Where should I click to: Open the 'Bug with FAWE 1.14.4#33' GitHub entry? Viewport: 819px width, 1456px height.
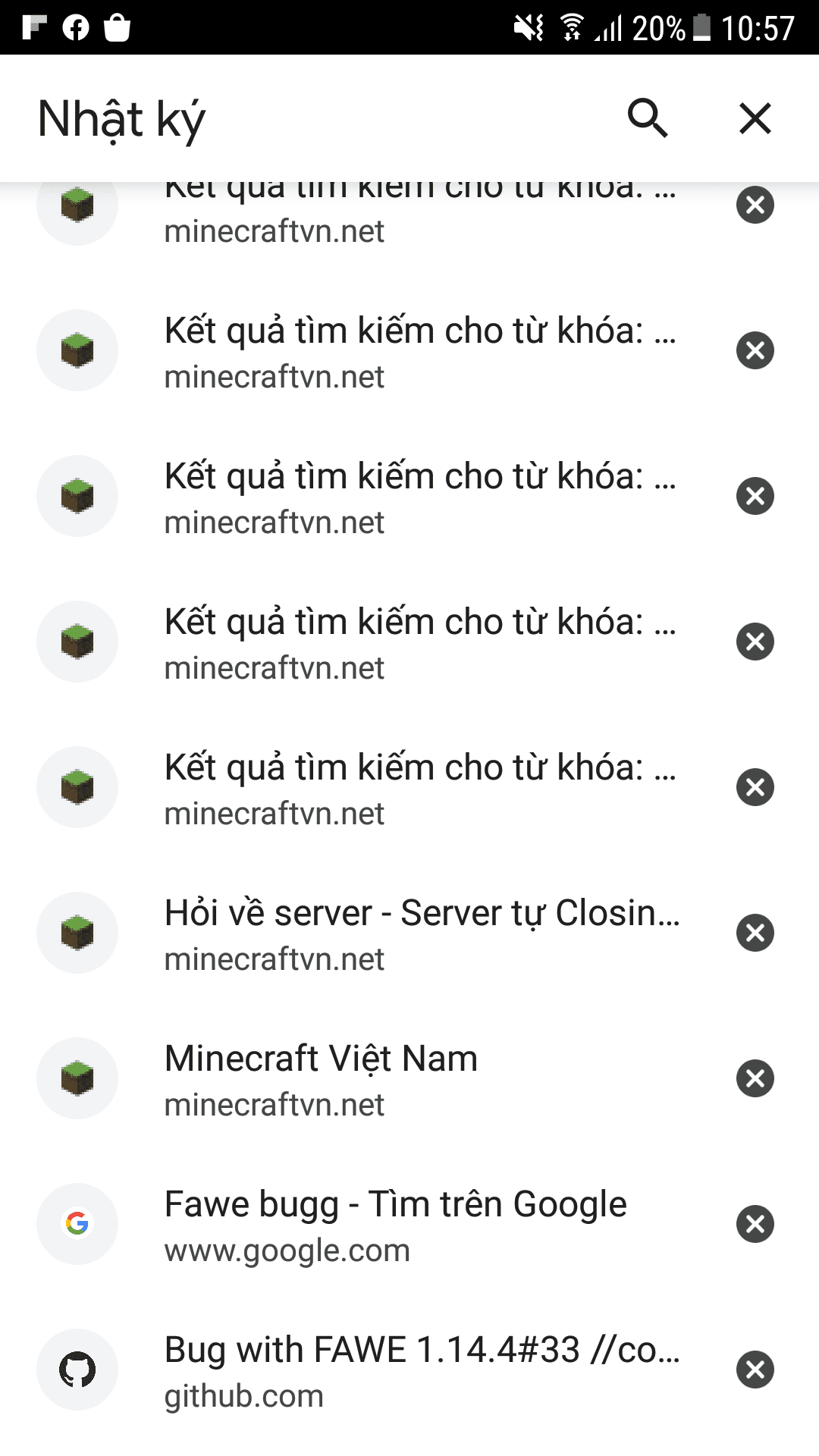tap(421, 1370)
